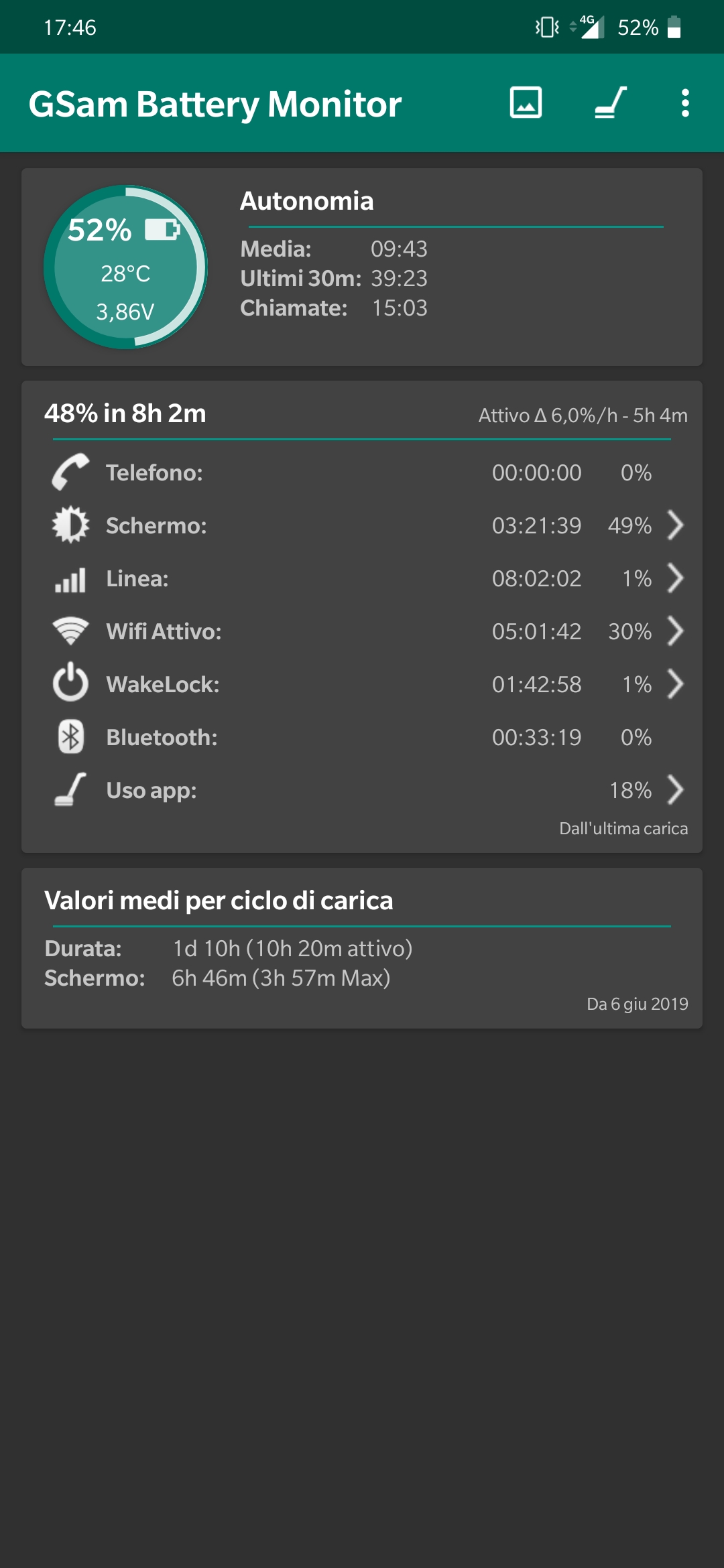Open Schermo usage details
Viewport: 724px width, 1568px height.
tap(675, 525)
